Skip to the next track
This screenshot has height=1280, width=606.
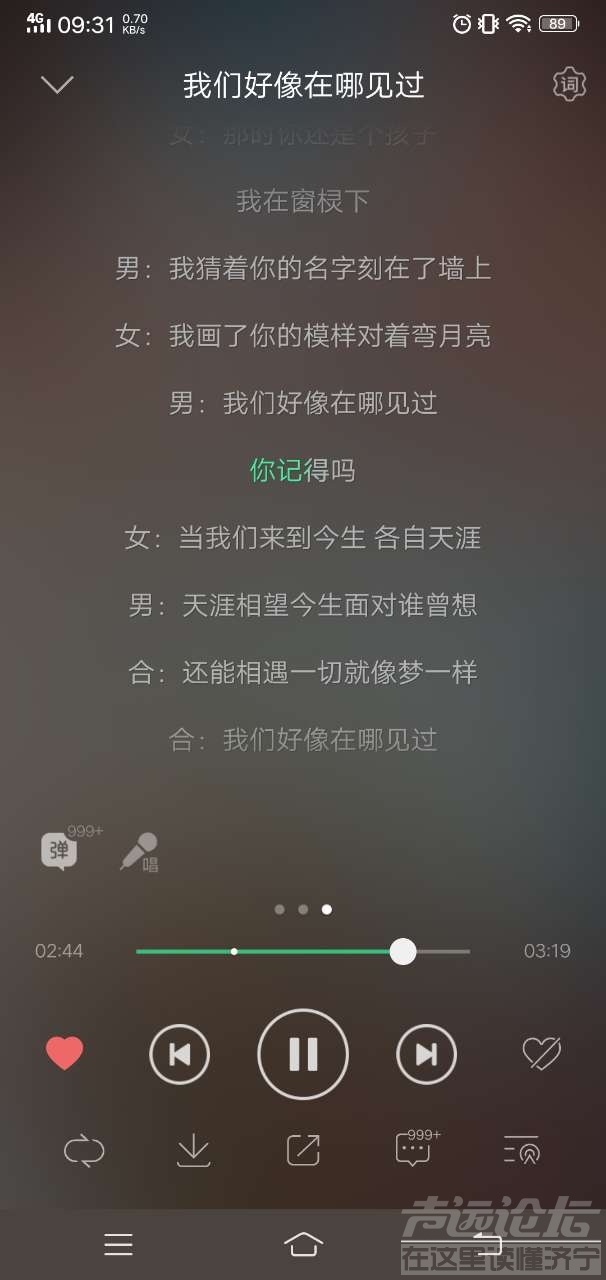pos(426,1054)
